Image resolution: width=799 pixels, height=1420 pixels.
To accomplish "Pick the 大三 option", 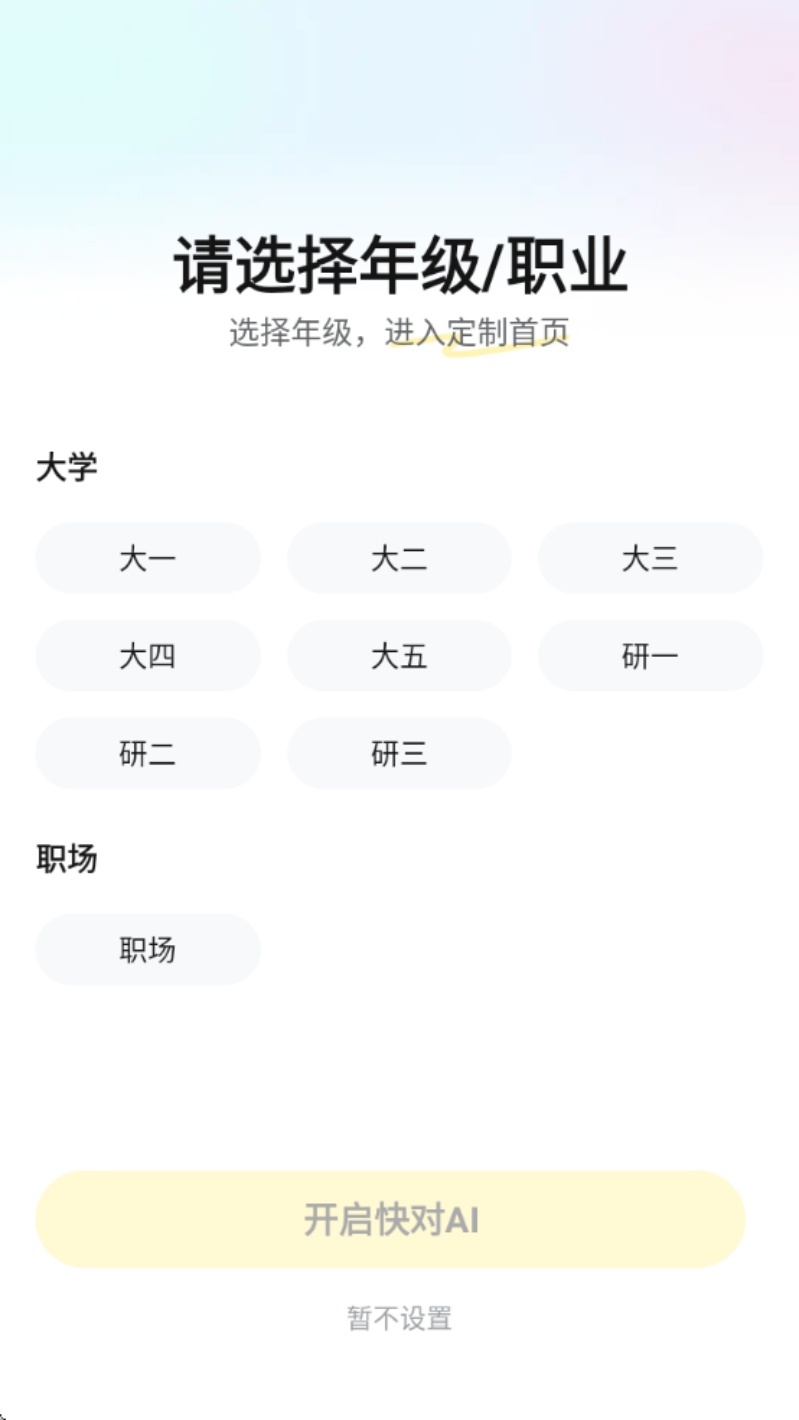I will click(x=649, y=558).
